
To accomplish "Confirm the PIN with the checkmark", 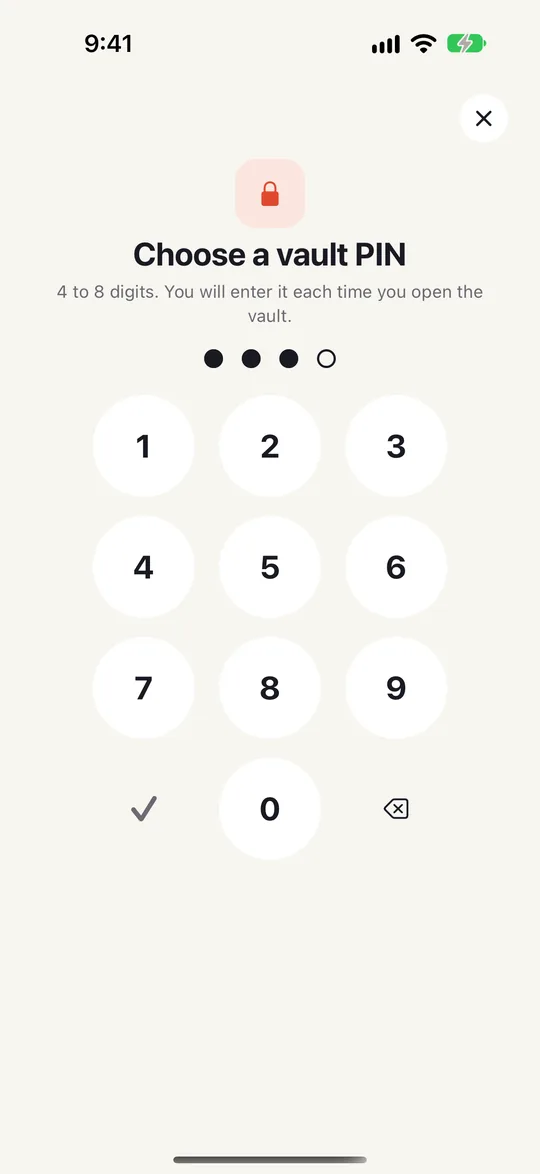I will pyautogui.click(x=144, y=809).
